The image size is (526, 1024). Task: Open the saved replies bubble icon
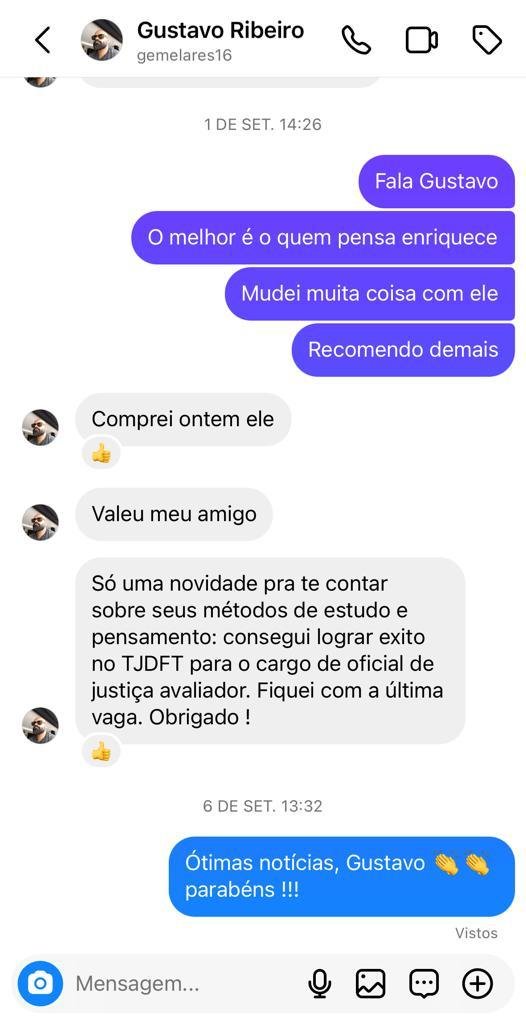(424, 984)
